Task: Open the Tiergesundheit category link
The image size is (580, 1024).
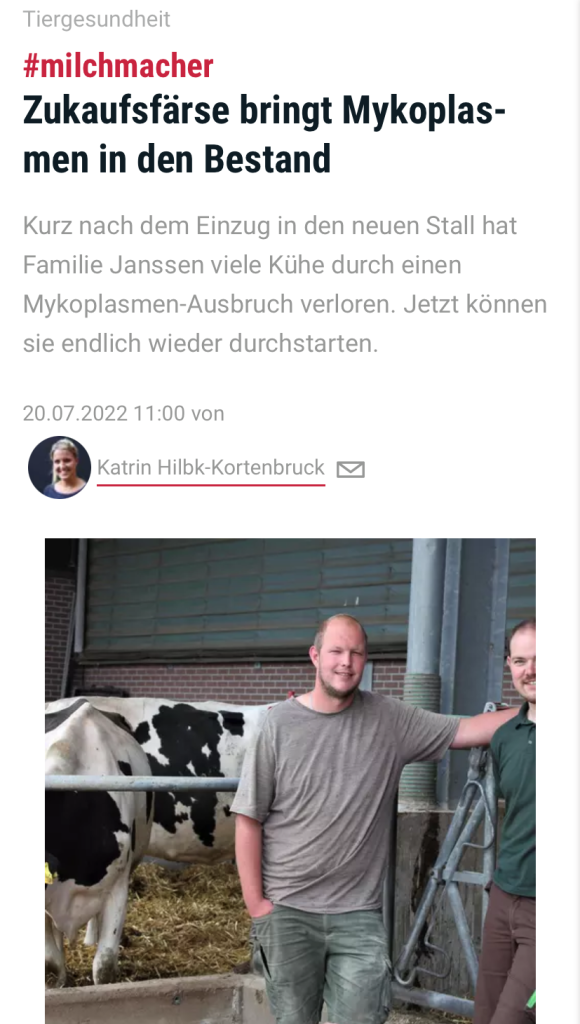Action: click(x=97, y=19)
